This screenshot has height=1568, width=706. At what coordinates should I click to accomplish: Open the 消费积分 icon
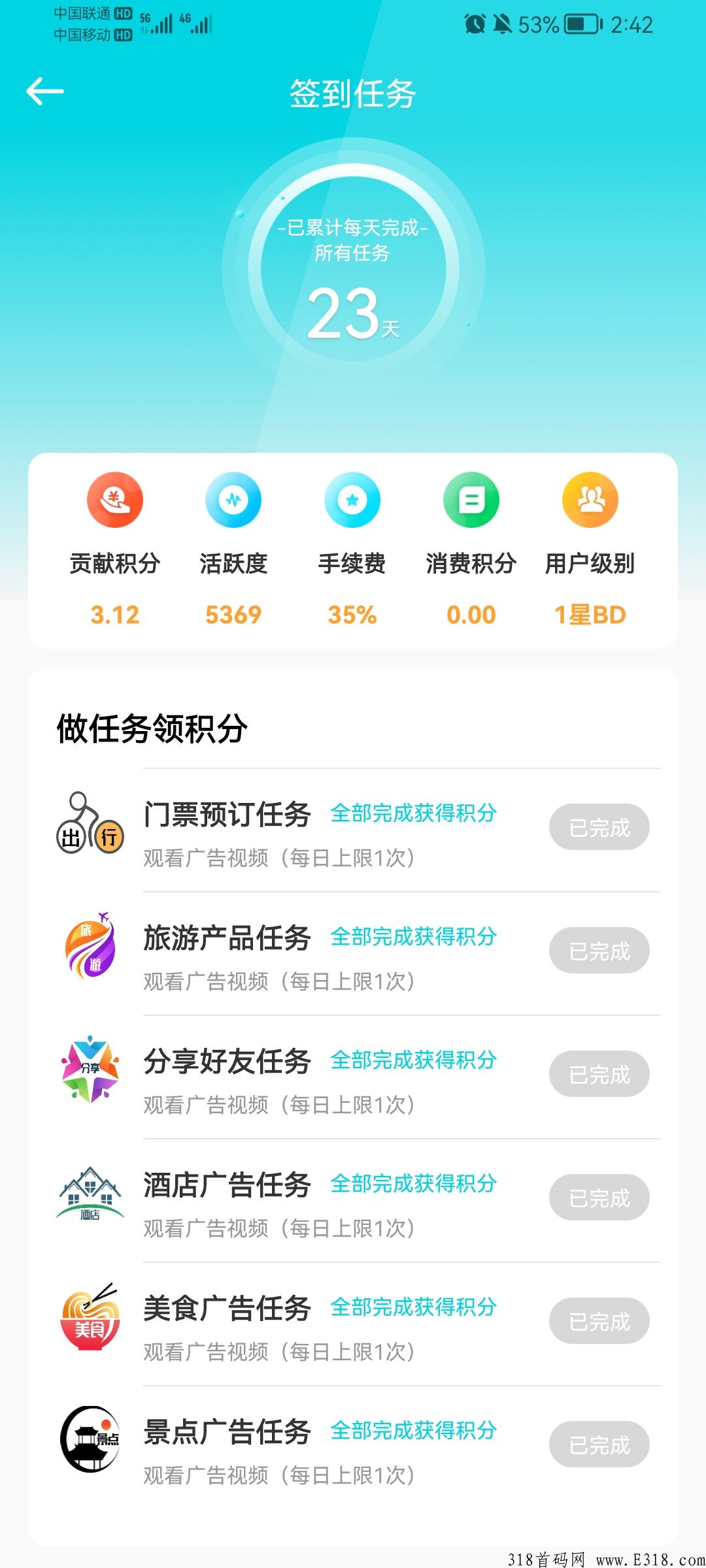click(471, 500)
